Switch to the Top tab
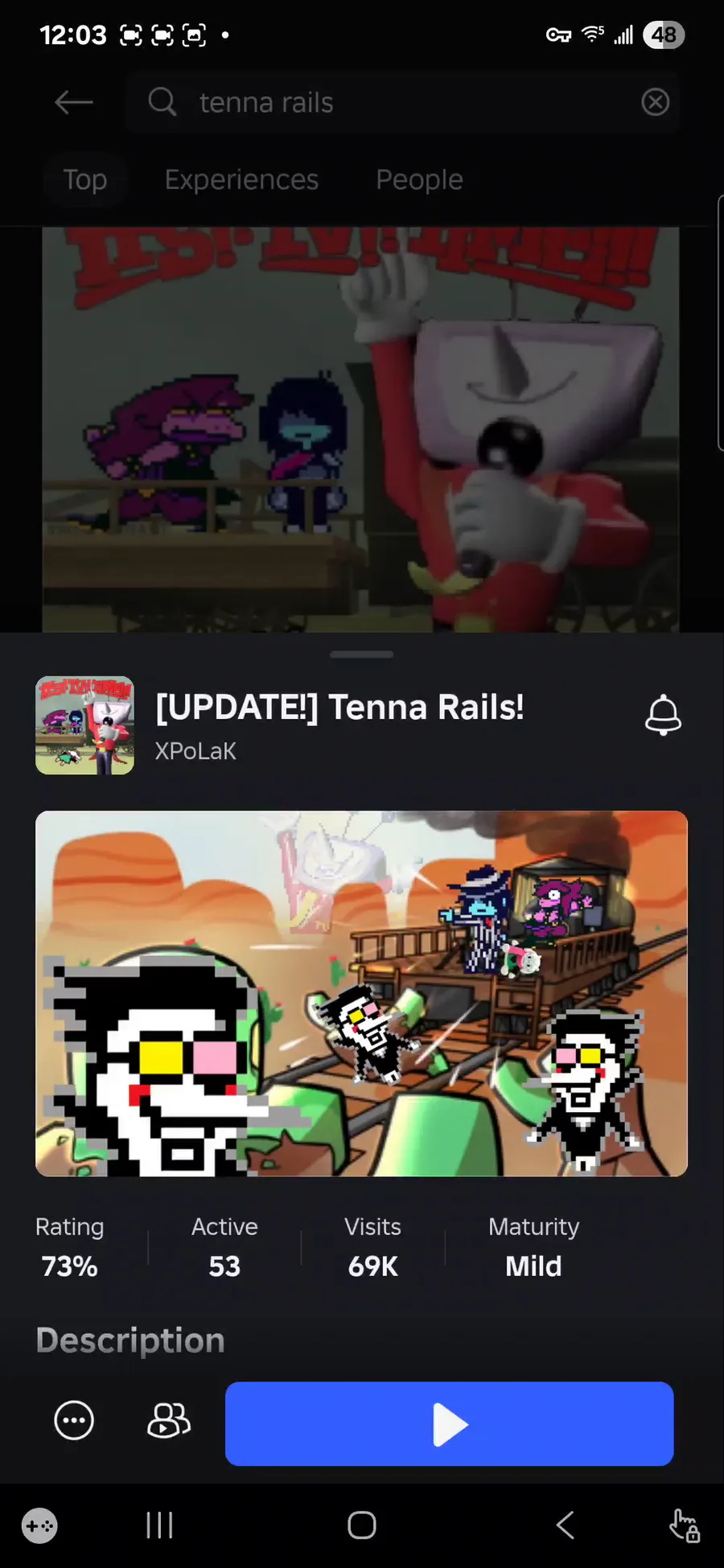Image resolution: width=724 pixels, height=1568 pixels. point(85,179)
